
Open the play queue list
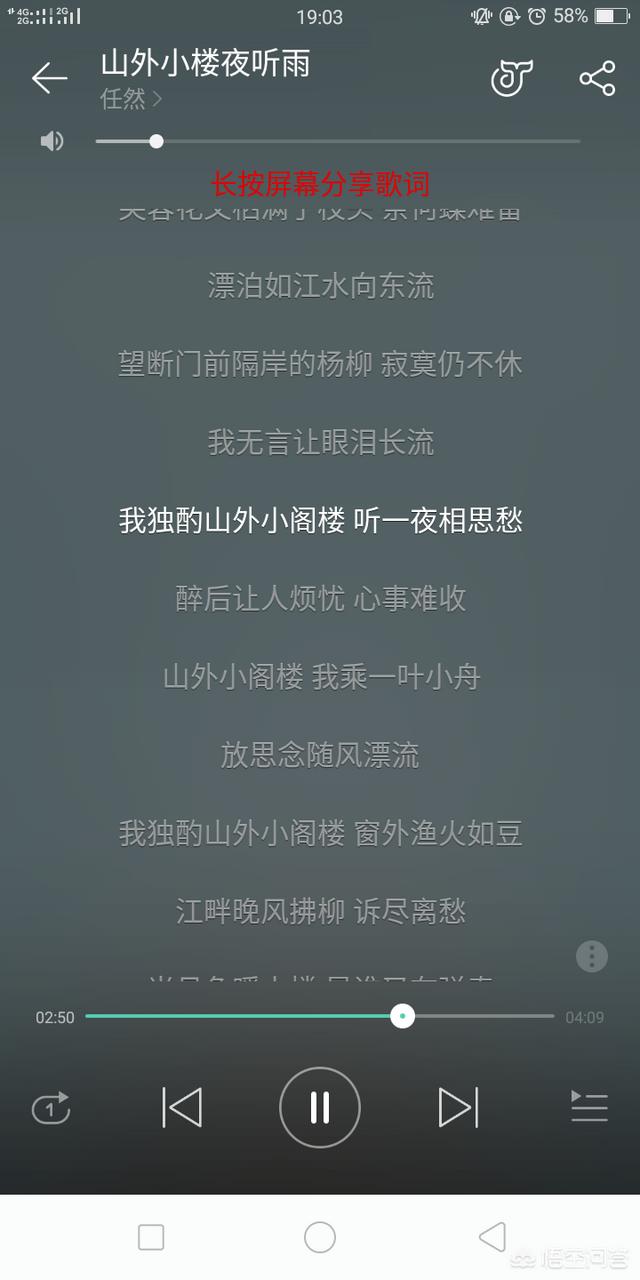coord(589,1106)
